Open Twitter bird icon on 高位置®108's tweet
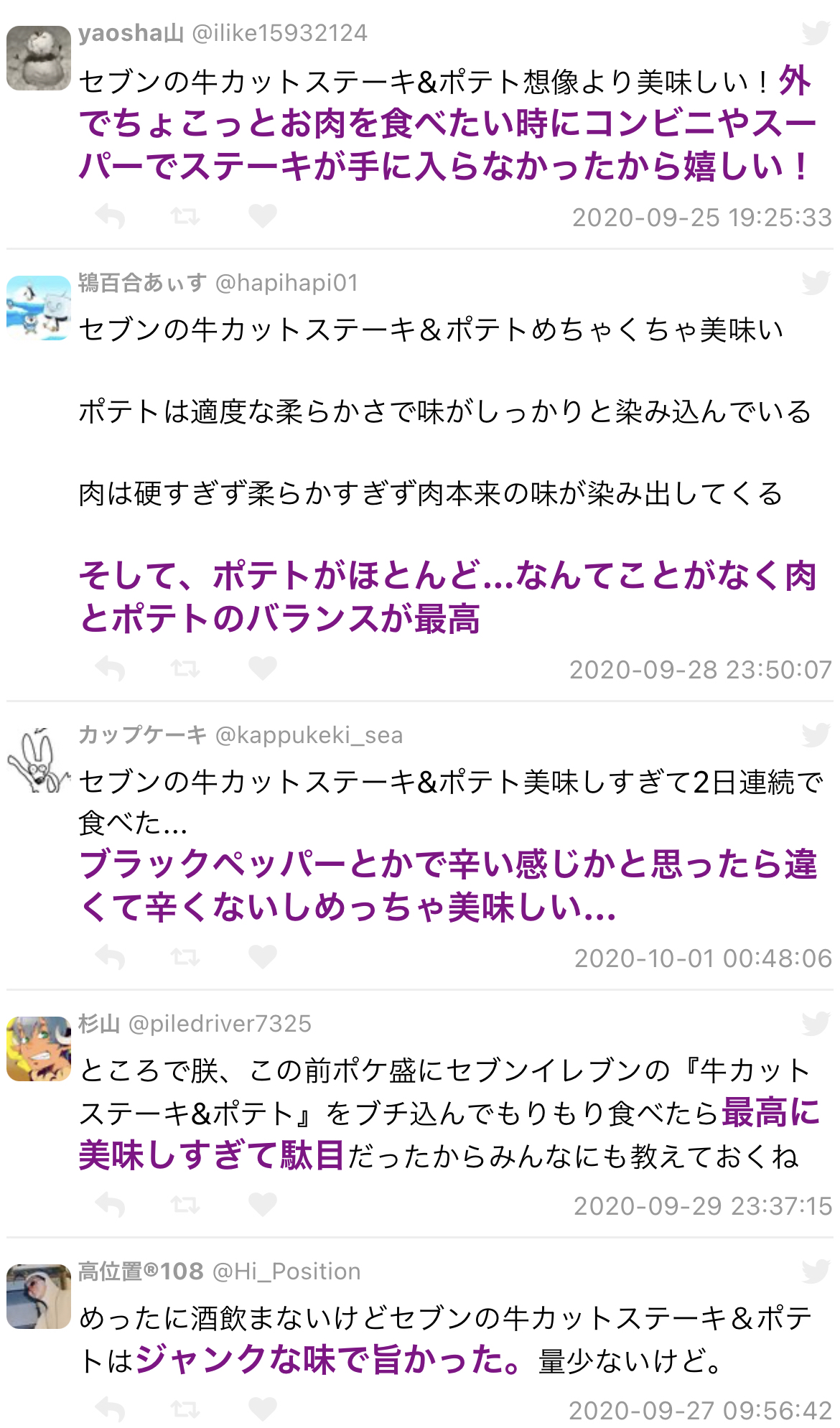Image resolution: width=840 pixels, height=1428 pixels. 816,1271
